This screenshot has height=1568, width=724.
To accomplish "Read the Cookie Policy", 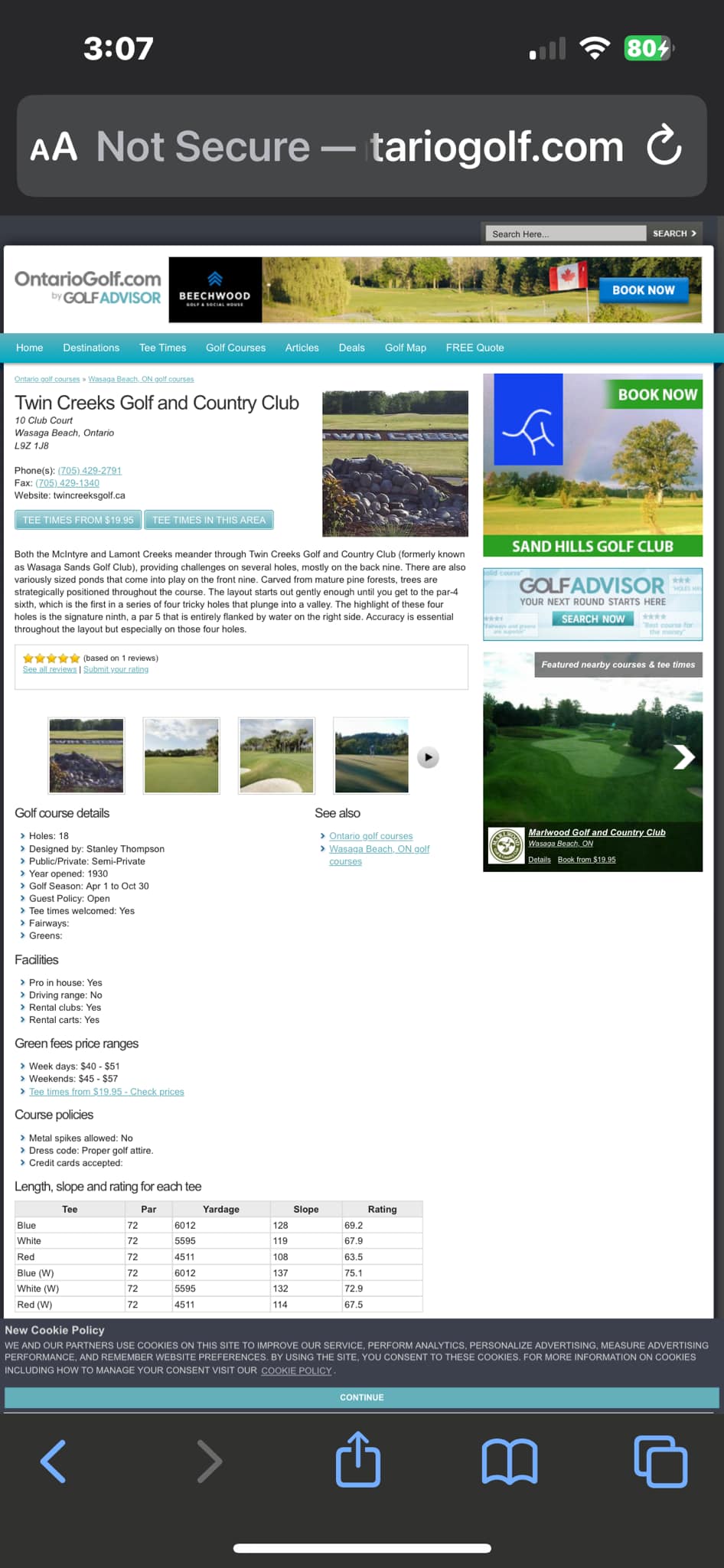I will pos(296,1370).
